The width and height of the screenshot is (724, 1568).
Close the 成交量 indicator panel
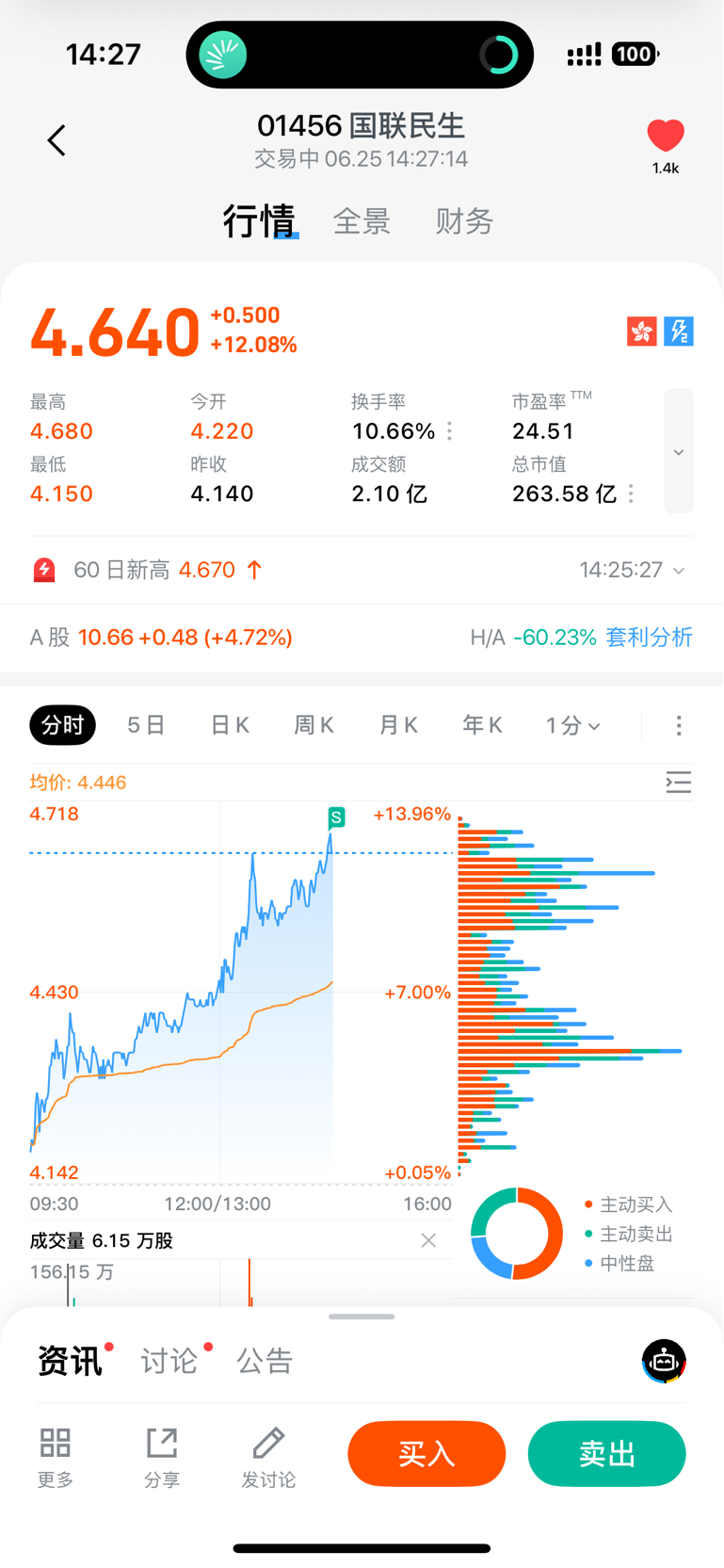tap(428, 1240)
